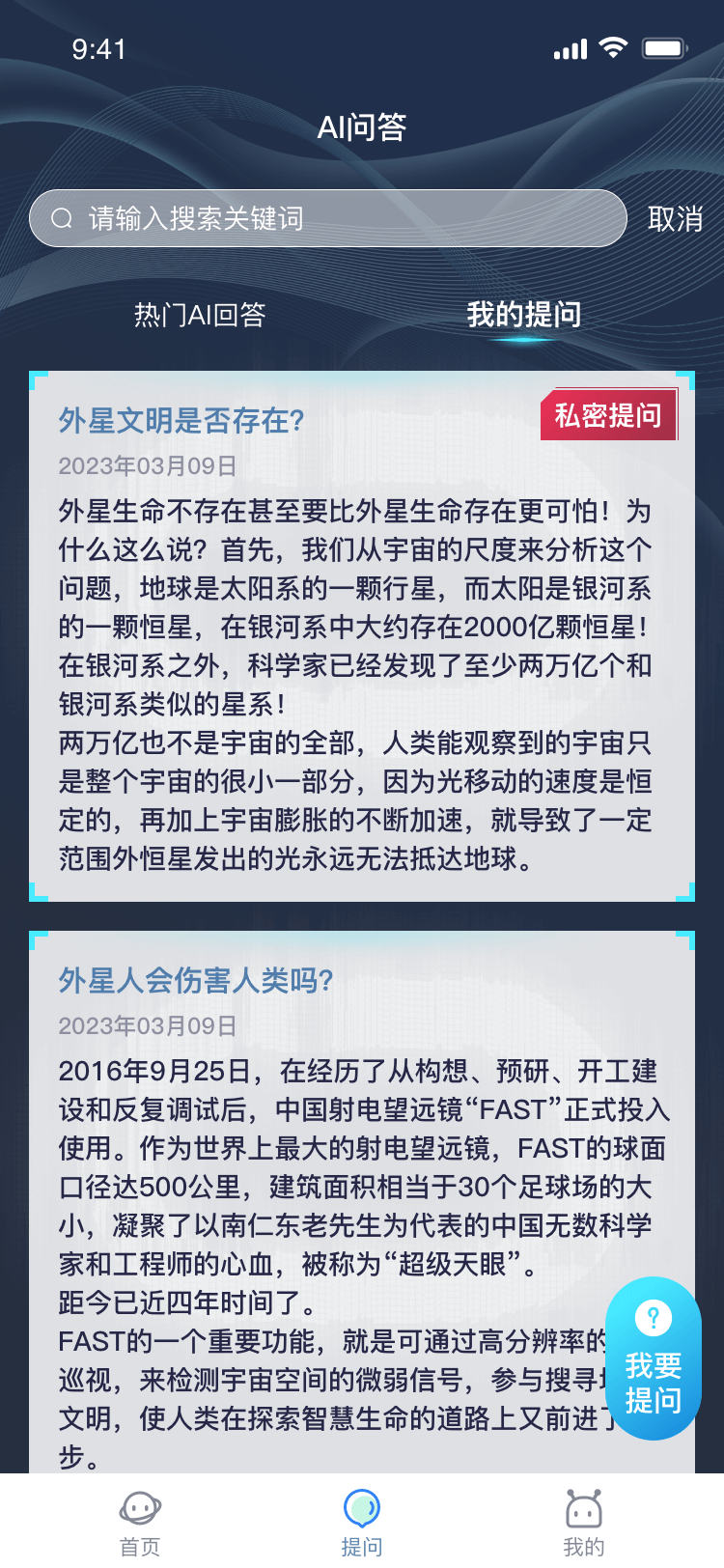Open the 提问 bottom tab
Screen dimensions: 724x1568
pyautogui.click(x=362, y=1522)
